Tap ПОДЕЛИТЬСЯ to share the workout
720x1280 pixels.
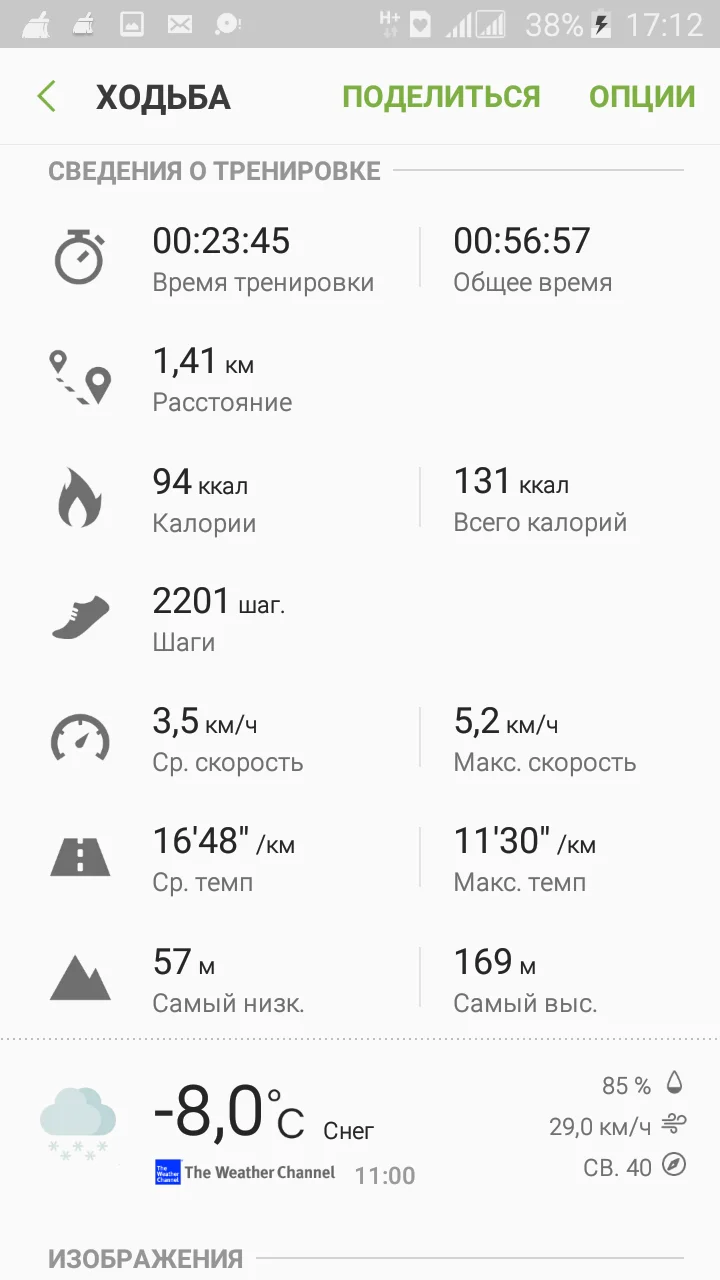coord(441,97)
